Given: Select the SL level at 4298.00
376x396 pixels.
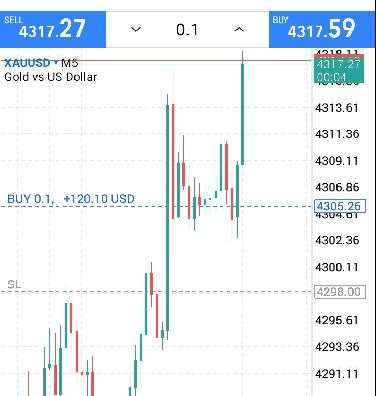Looking at the screenshot, I should tap(340, 292).
